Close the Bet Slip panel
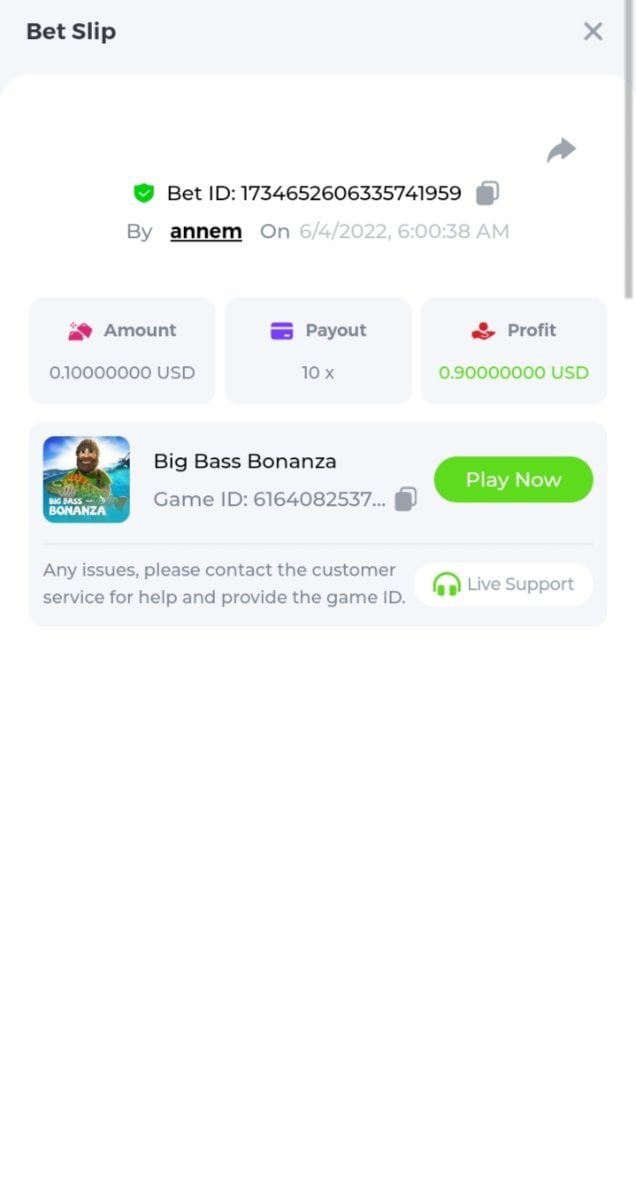The height and width of the screenshot is (1200, 636). tap(593, 32)
